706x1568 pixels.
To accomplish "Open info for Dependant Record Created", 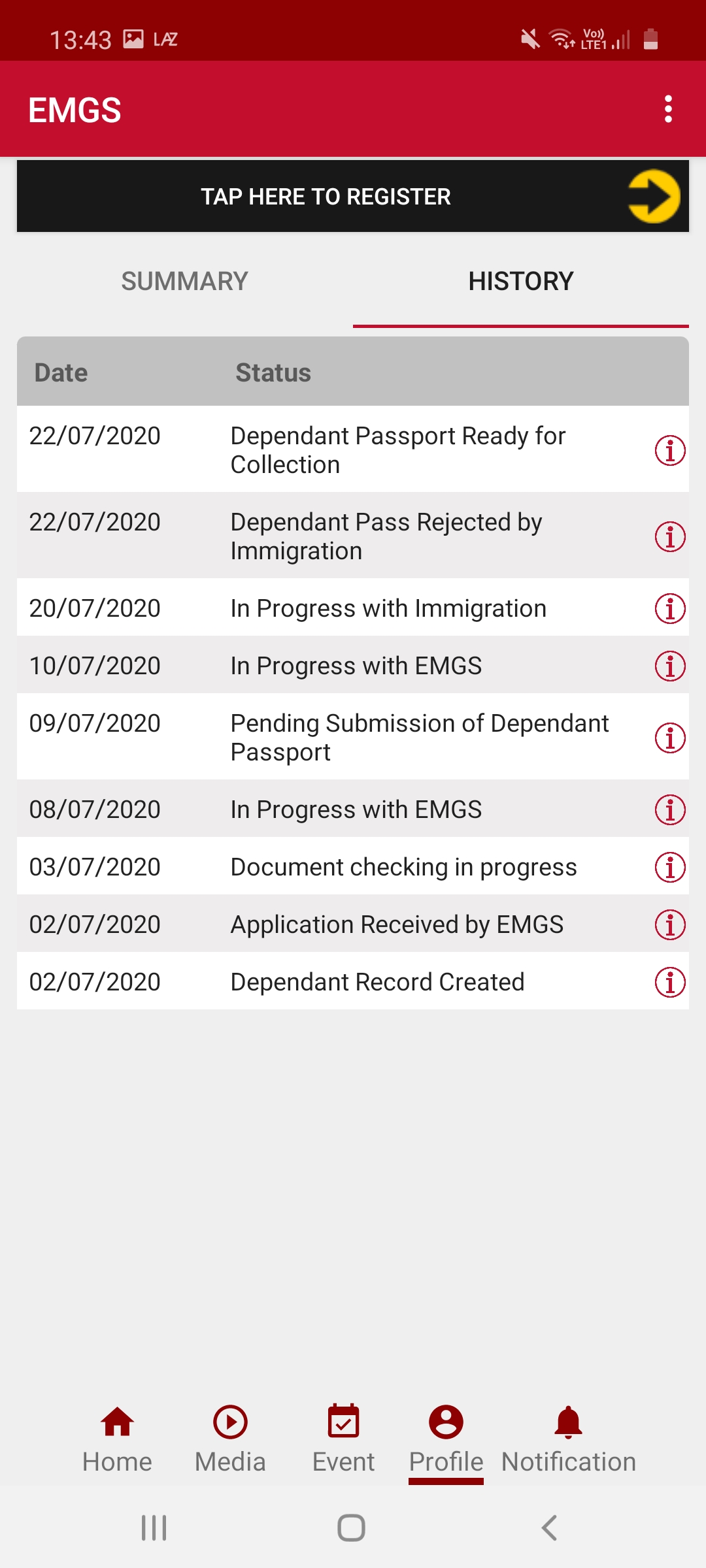I will point(670,982).
